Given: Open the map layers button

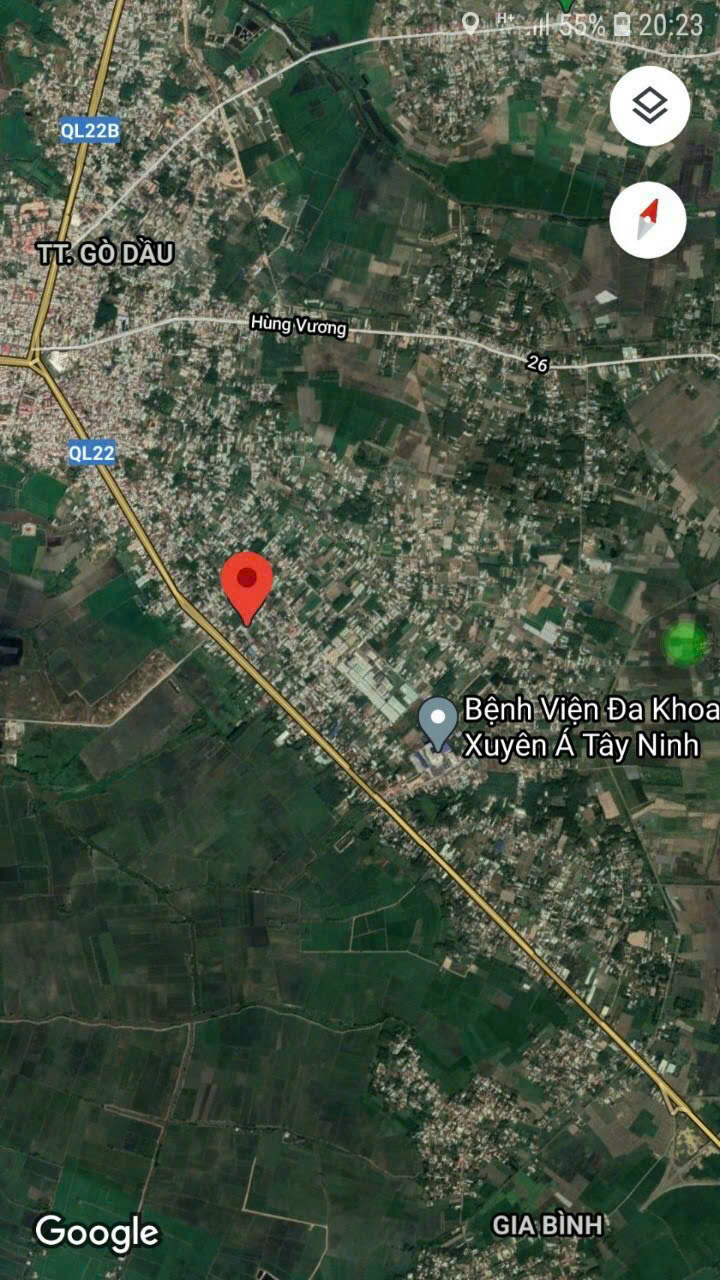Looking at the screenshot, I should pyautogui.click(x=650, y=106).
